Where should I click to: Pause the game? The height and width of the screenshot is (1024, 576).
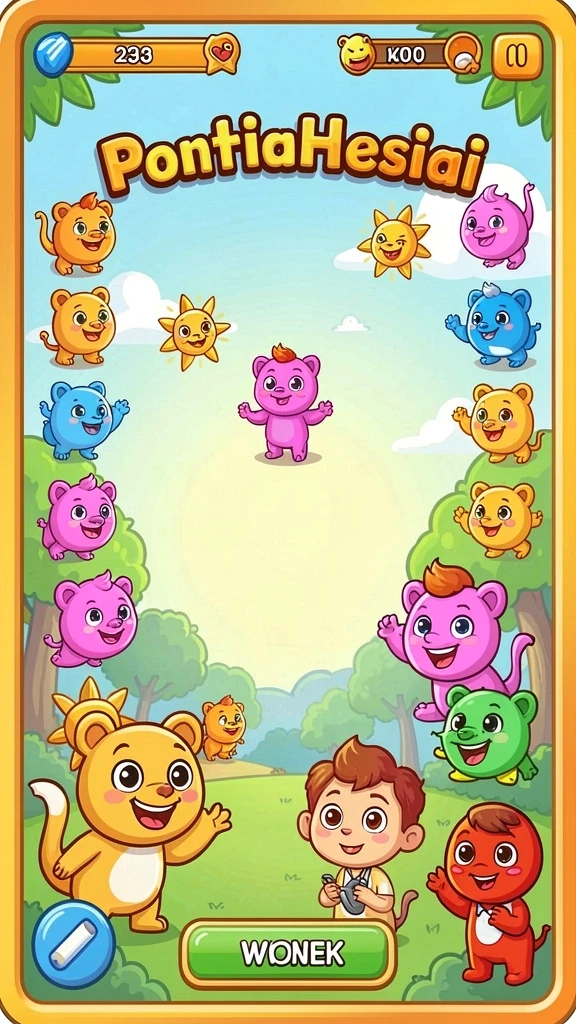(517, 57)
